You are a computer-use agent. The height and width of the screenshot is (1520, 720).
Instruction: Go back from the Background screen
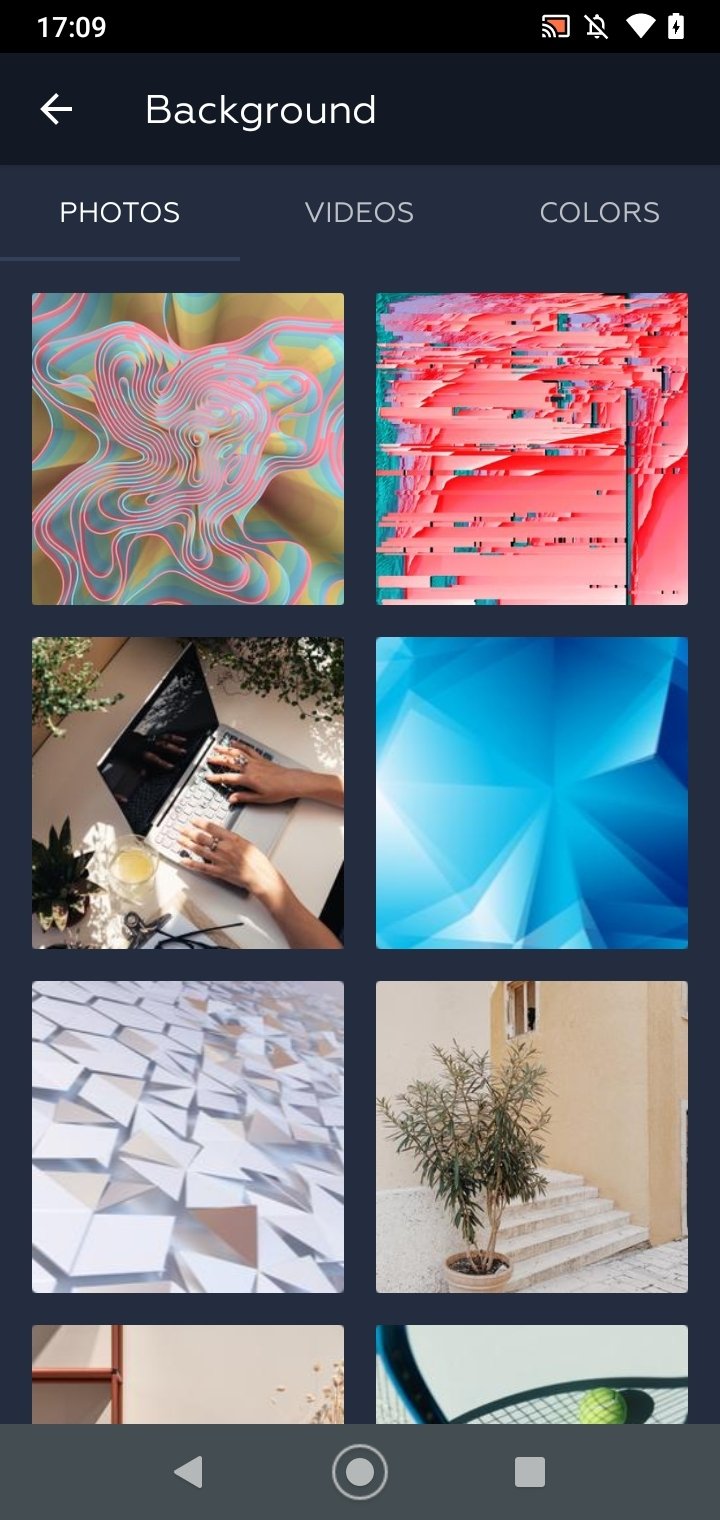(x=56, y=109)
